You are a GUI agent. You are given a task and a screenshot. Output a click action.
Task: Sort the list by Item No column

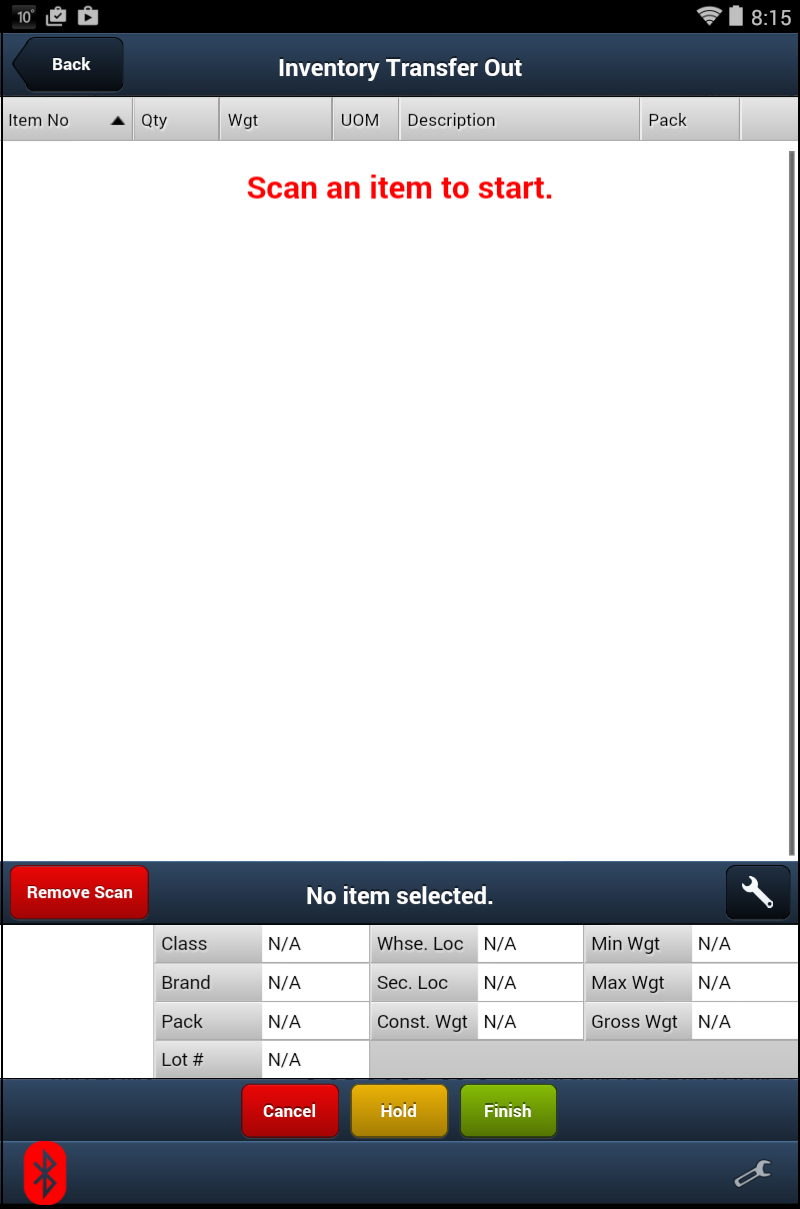tap(67, 120)
